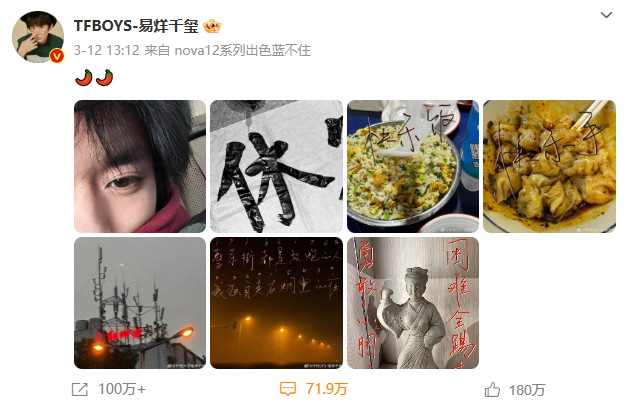View the signal tower at dusk photo
Screen dimensions: 632x405
coord(140,302)
